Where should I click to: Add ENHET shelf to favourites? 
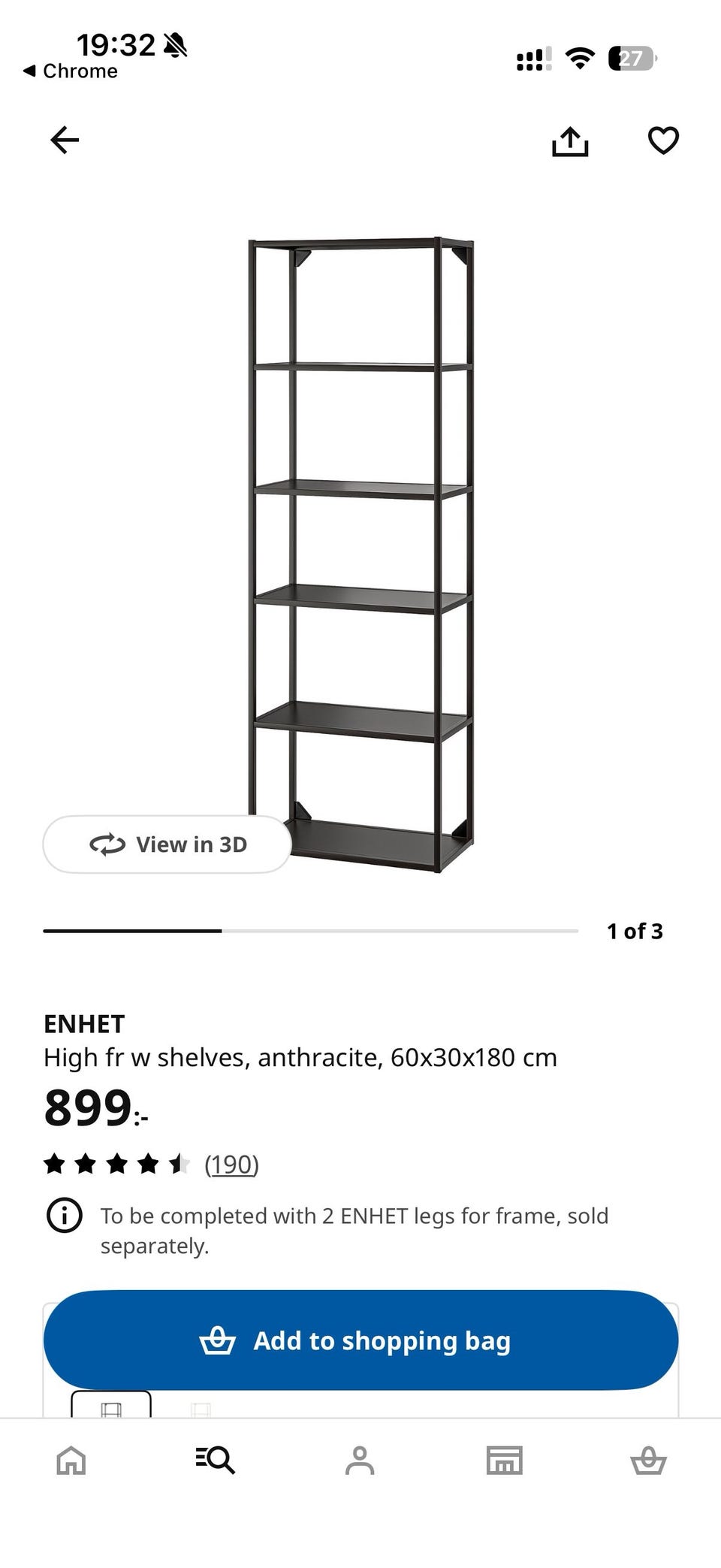tap(663, 140)
